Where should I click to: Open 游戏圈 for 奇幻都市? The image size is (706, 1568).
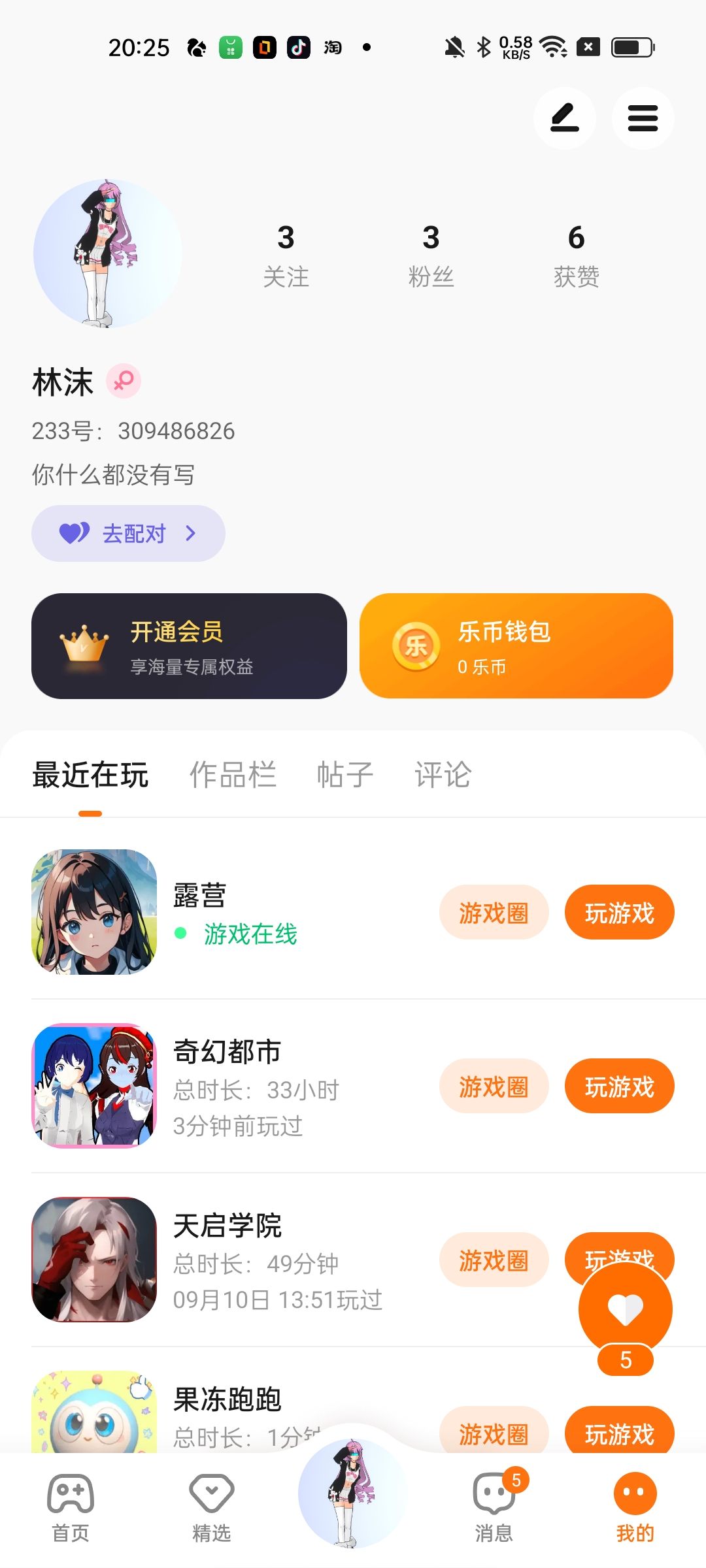click(x=494, y=1086)
